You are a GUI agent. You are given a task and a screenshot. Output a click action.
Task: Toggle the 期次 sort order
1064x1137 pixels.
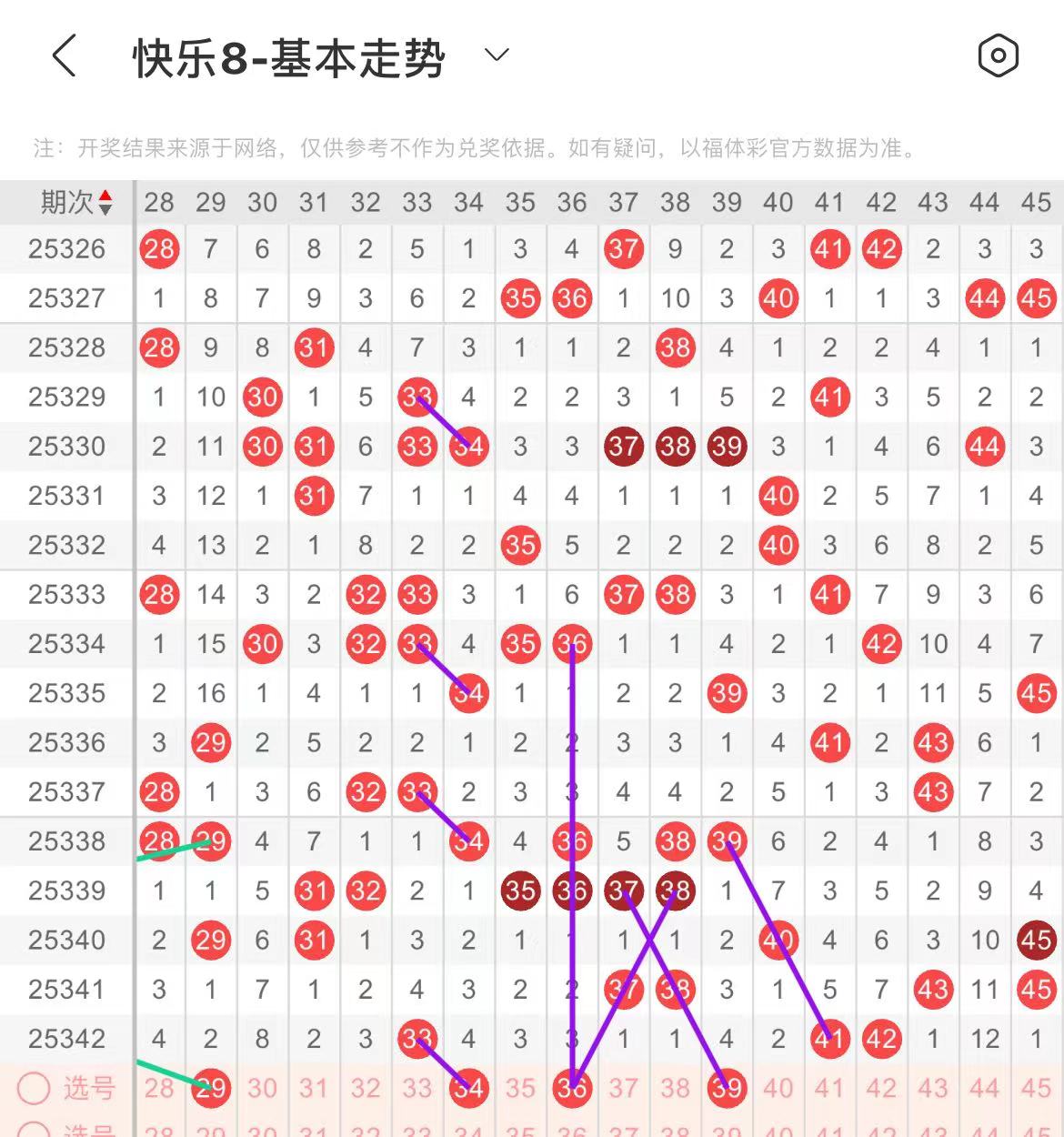[x=105, y=202]
